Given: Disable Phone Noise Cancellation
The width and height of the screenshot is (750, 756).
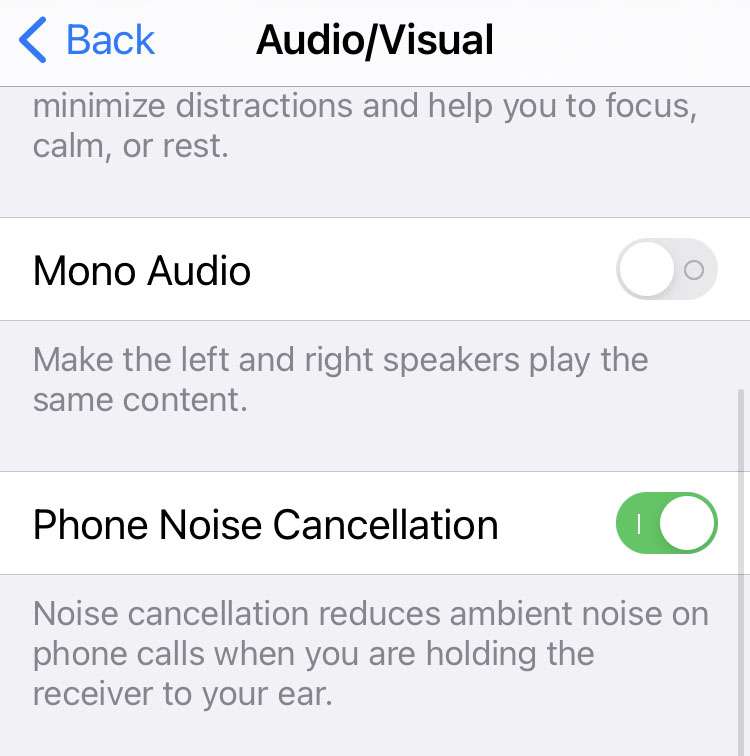Looking at the screenshot, I should tap(666, 523).
